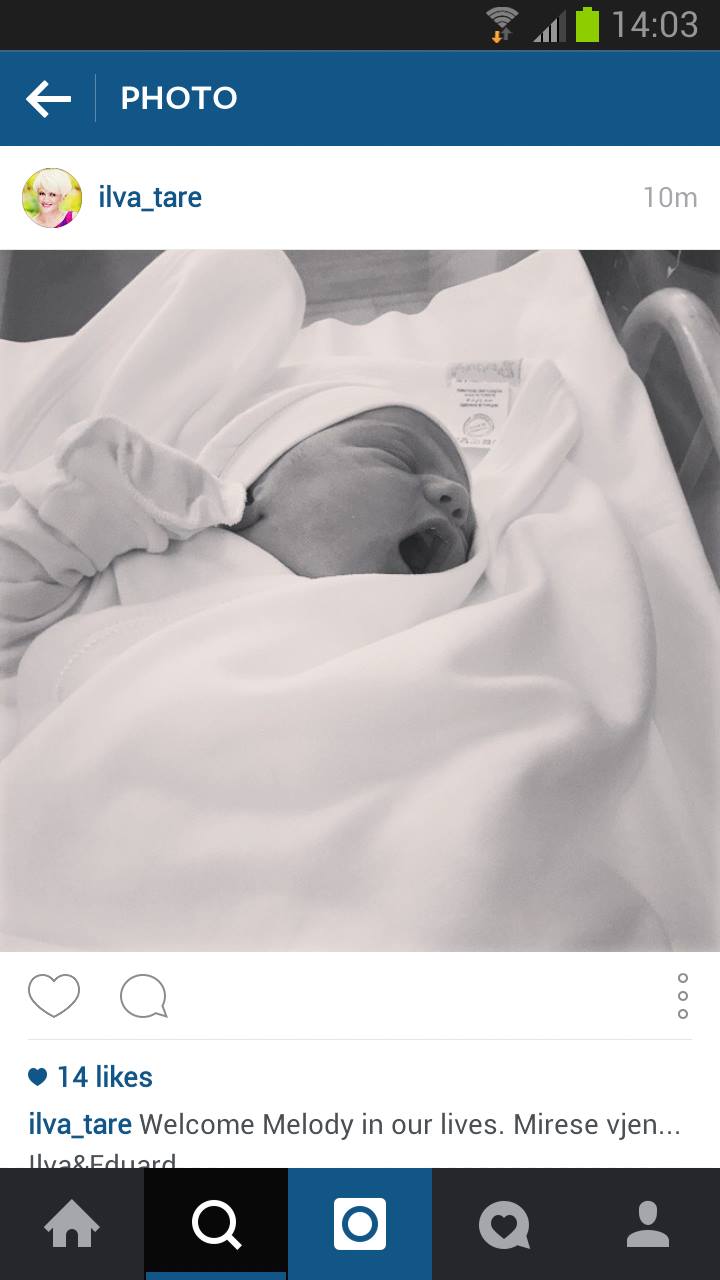
Task: Open ilva_tare's profile picture
Action: [52, 198]
